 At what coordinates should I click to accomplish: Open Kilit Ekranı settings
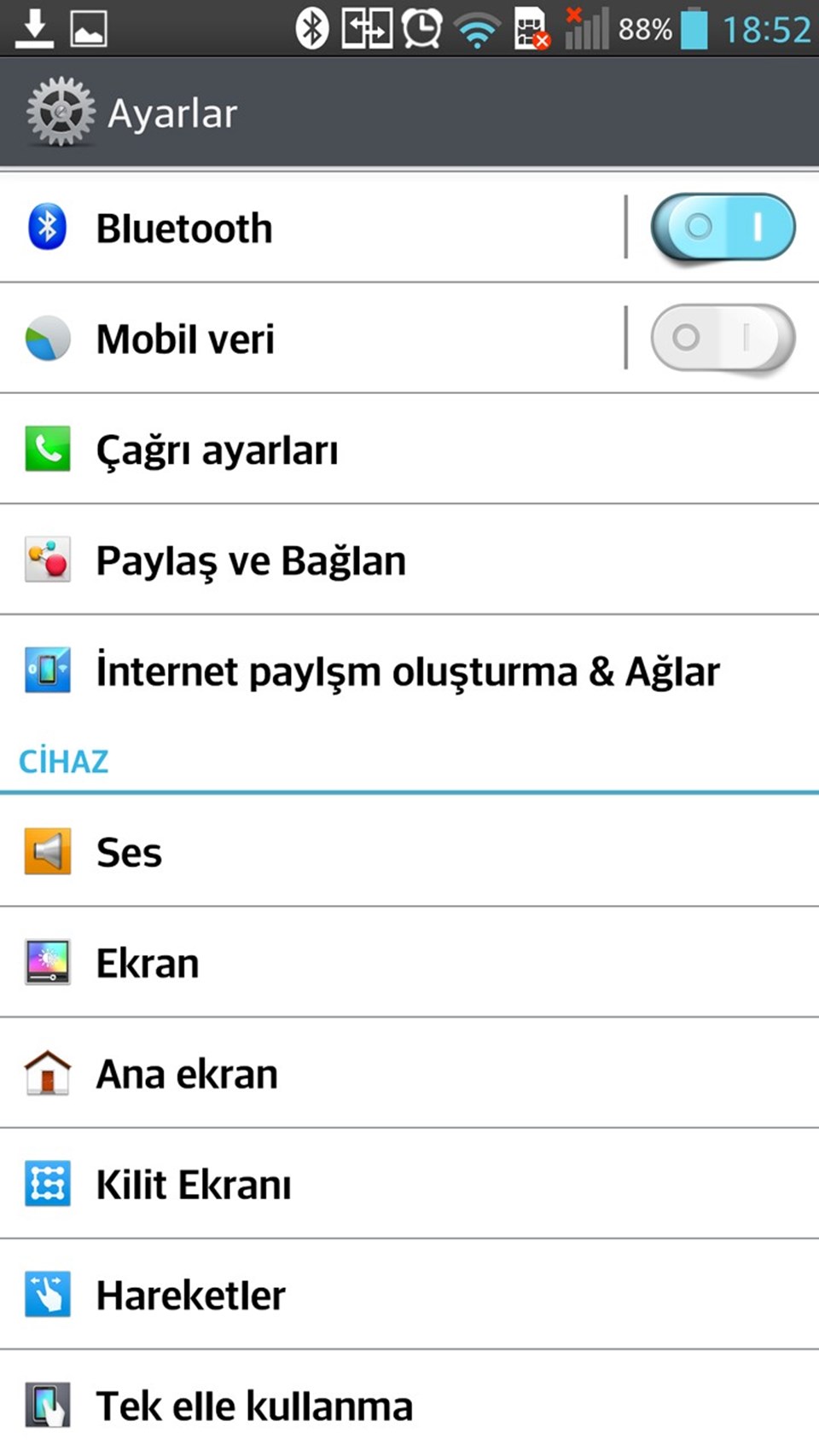[409, 1185]
